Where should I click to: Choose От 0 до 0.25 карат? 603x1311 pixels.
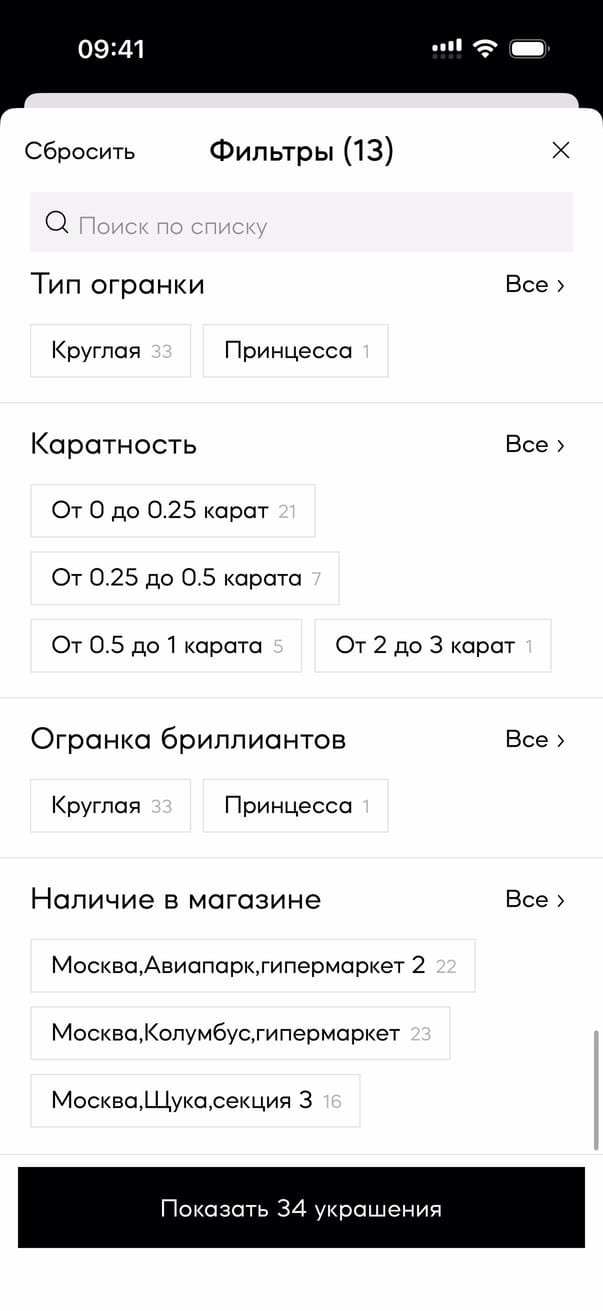[x=172, y=511]
